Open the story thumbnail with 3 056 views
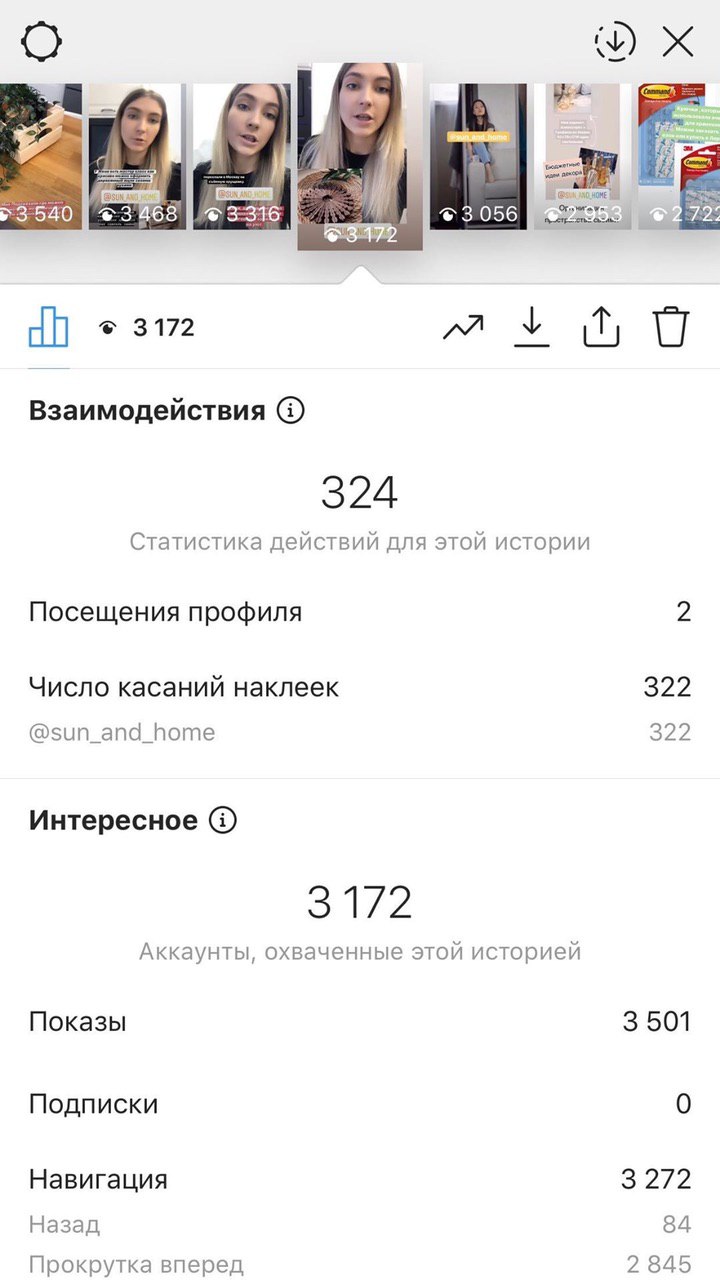Screen dimensions: 720x1280 [x=478, y=157]
